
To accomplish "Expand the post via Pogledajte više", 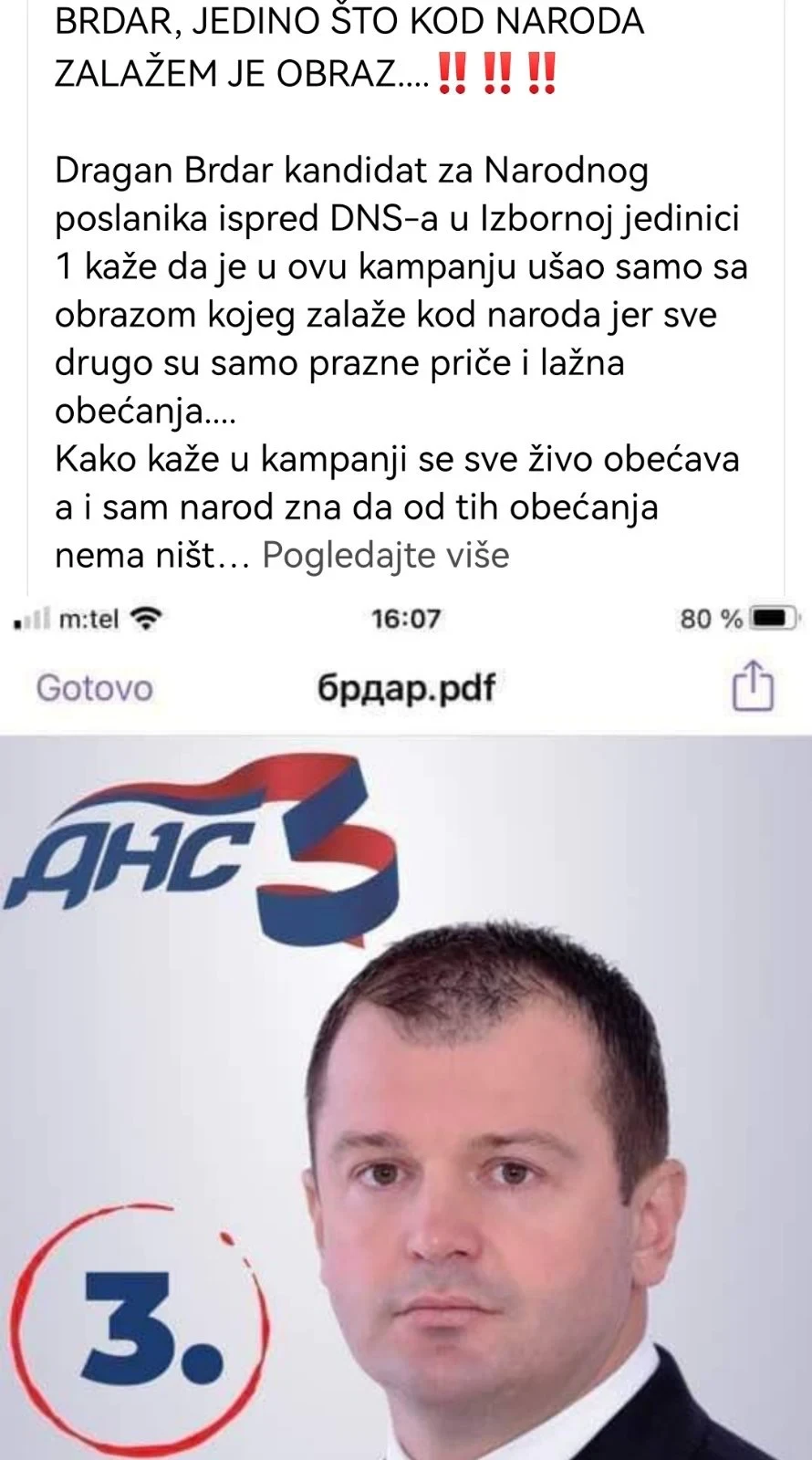I will click(385, 555).
